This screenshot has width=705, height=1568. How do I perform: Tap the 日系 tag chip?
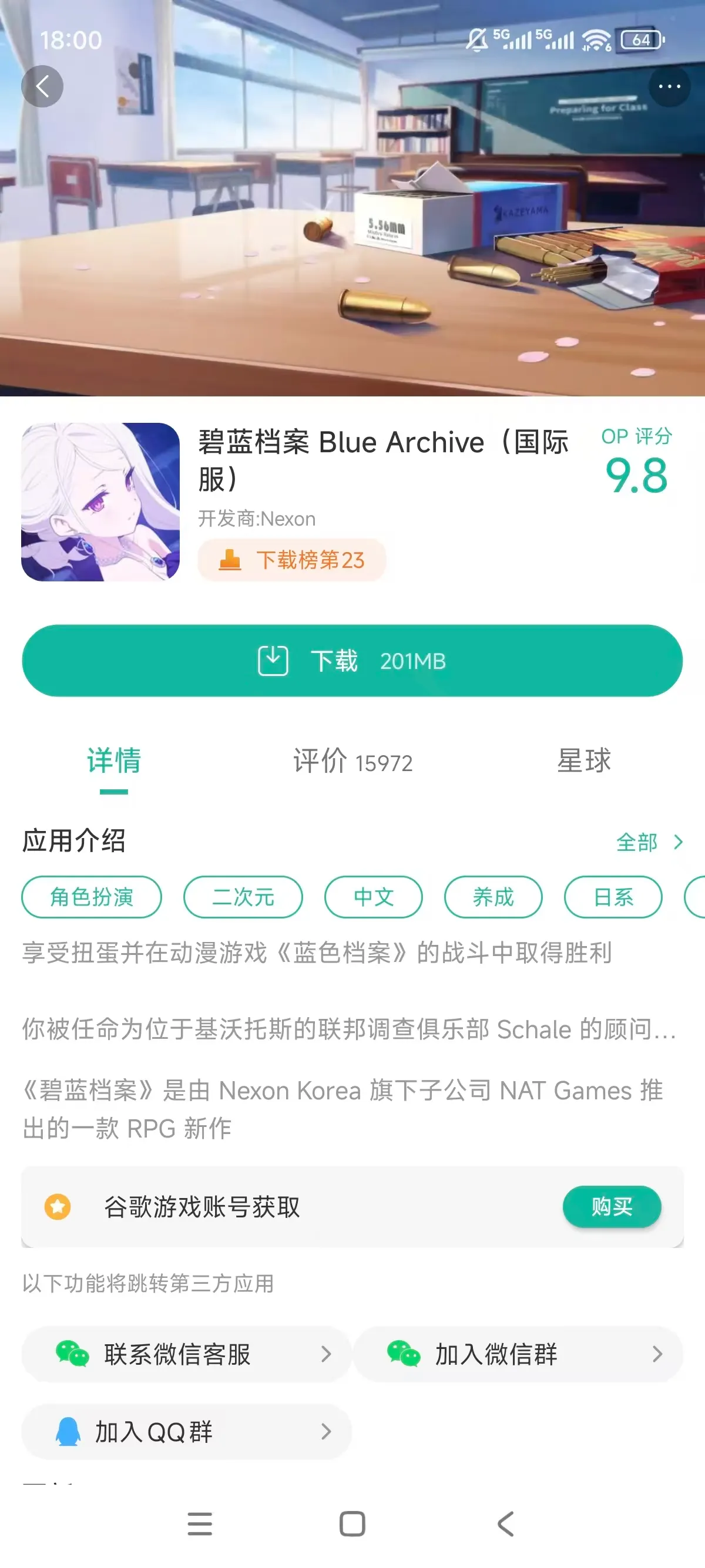click(x=613, y=897)
